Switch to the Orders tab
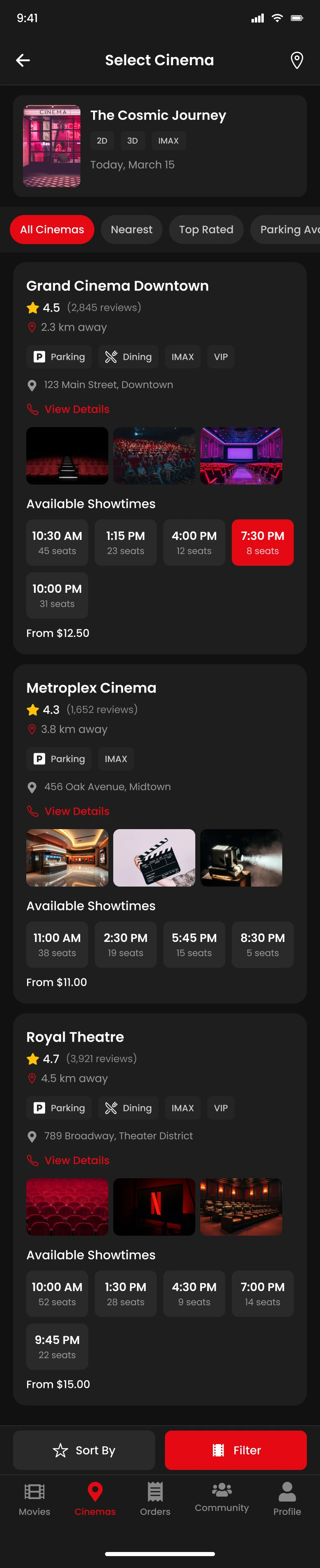The height and width of the screenshot is (1568, 320). (x=155, y=1499)
